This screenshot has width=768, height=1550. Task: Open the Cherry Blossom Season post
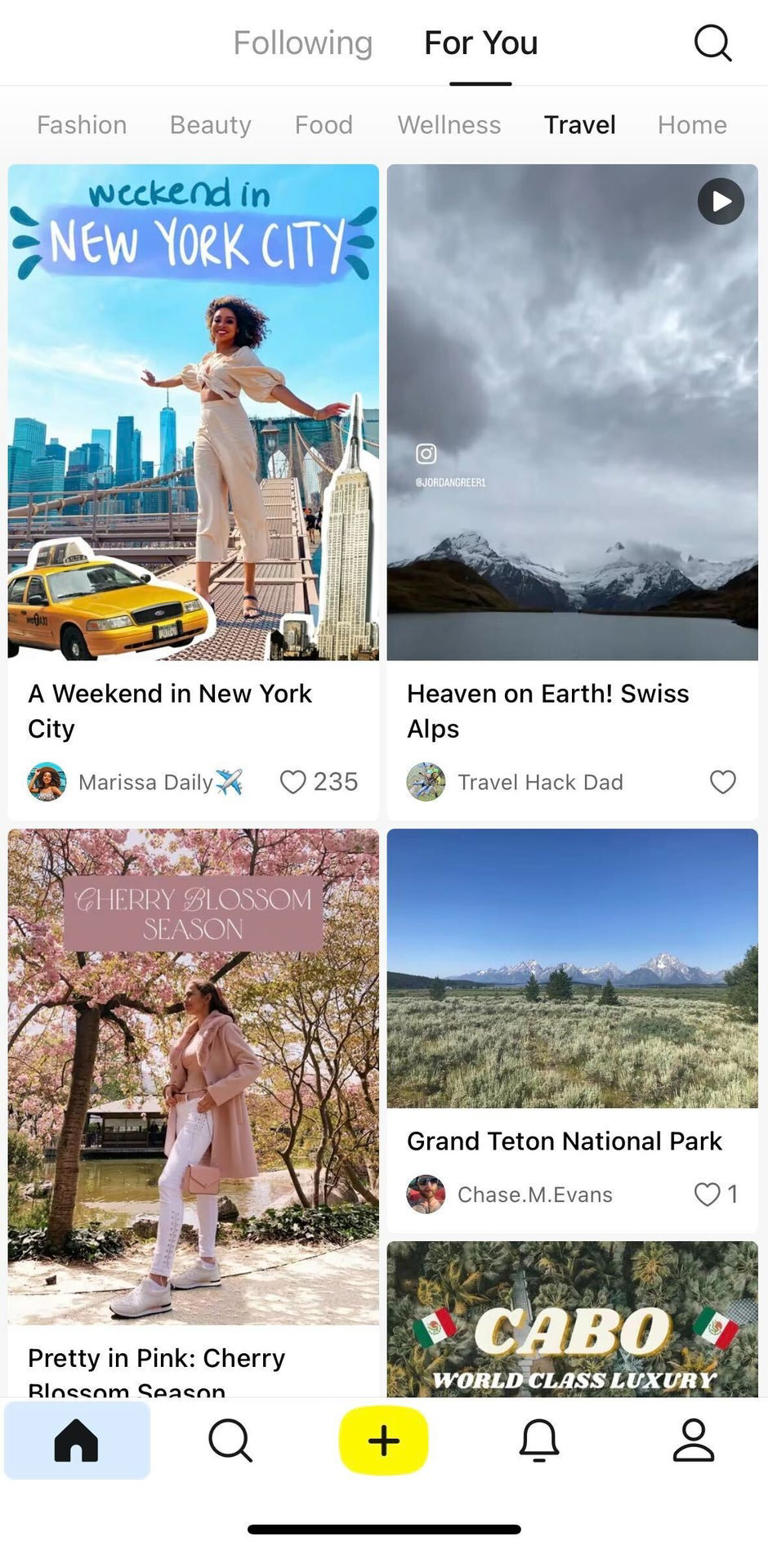(193, 1076)
